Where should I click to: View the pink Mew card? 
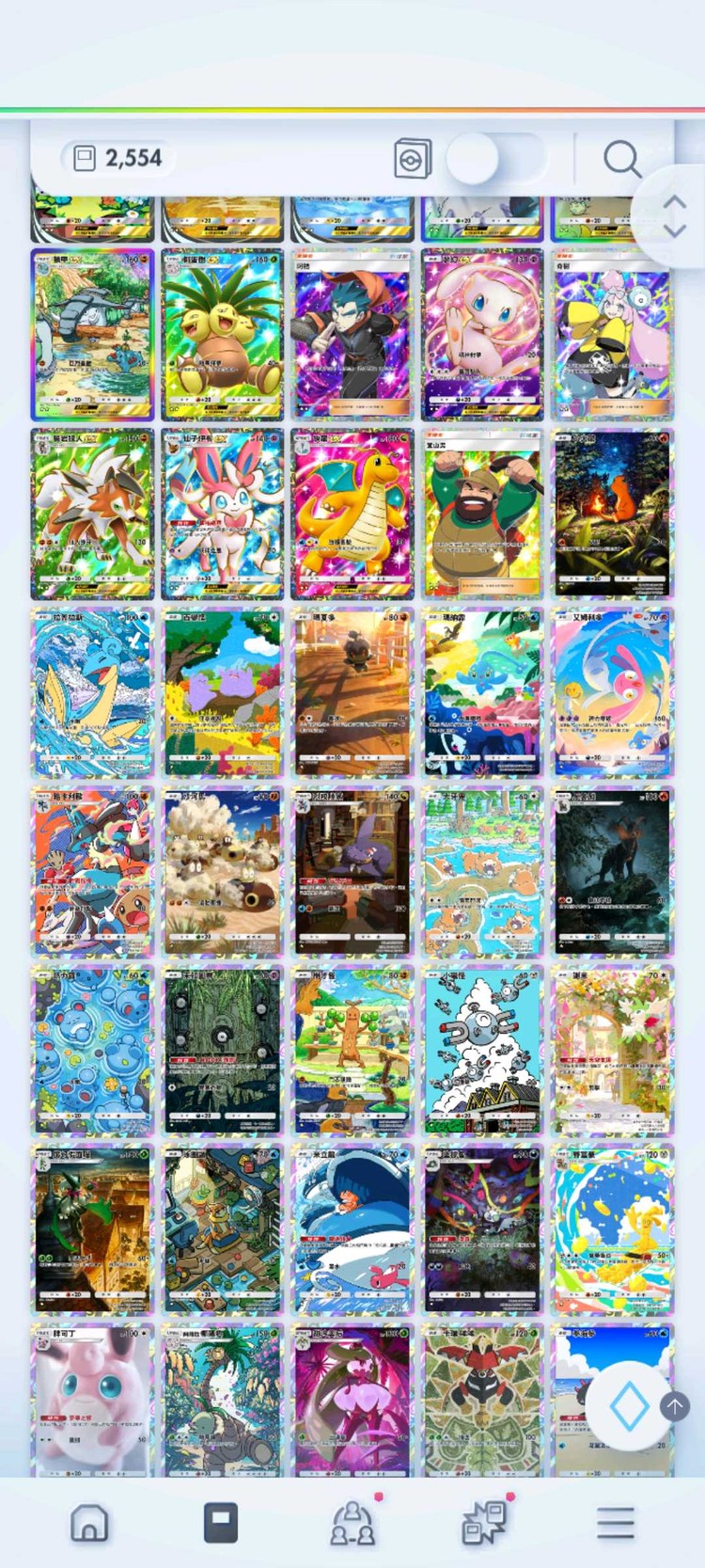click(x=482, y=335)
